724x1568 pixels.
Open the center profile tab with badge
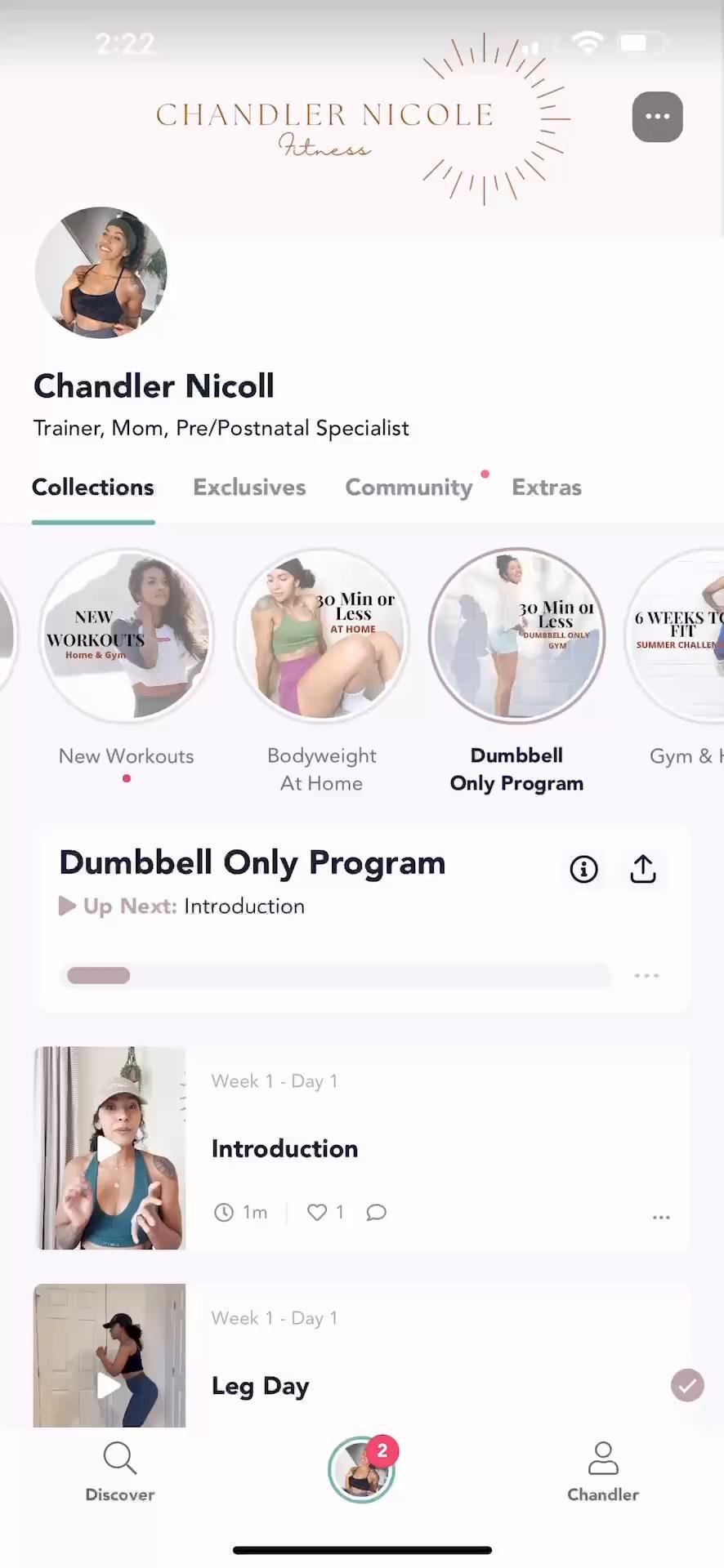point(361,1469)
